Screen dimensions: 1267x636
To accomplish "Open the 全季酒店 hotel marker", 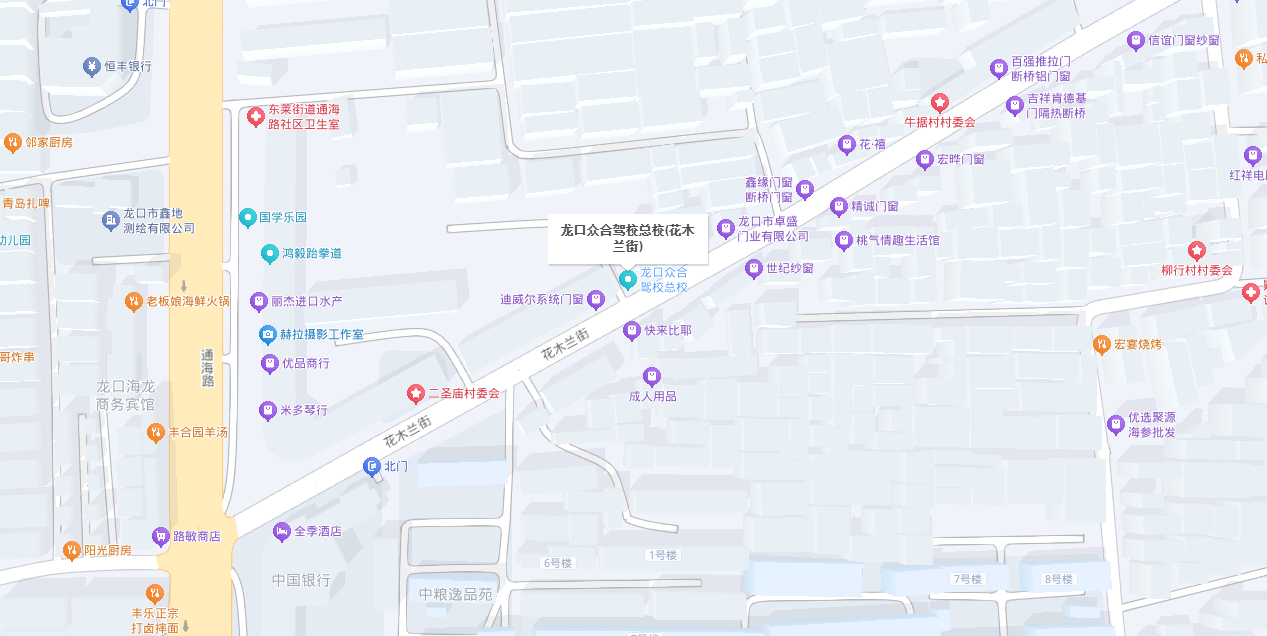I will click(x=281, y=532).
